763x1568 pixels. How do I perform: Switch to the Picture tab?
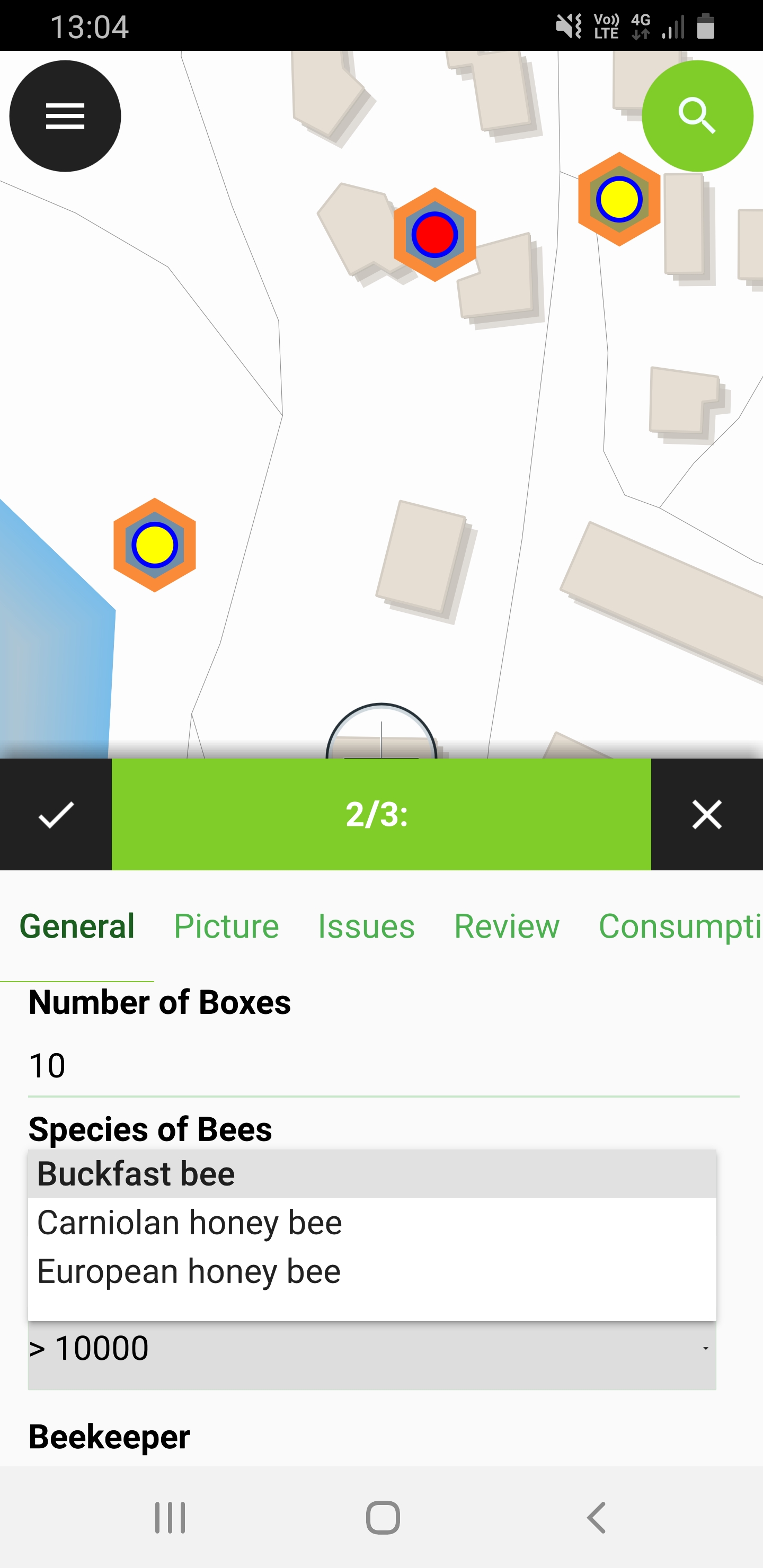tap(226, 926)
